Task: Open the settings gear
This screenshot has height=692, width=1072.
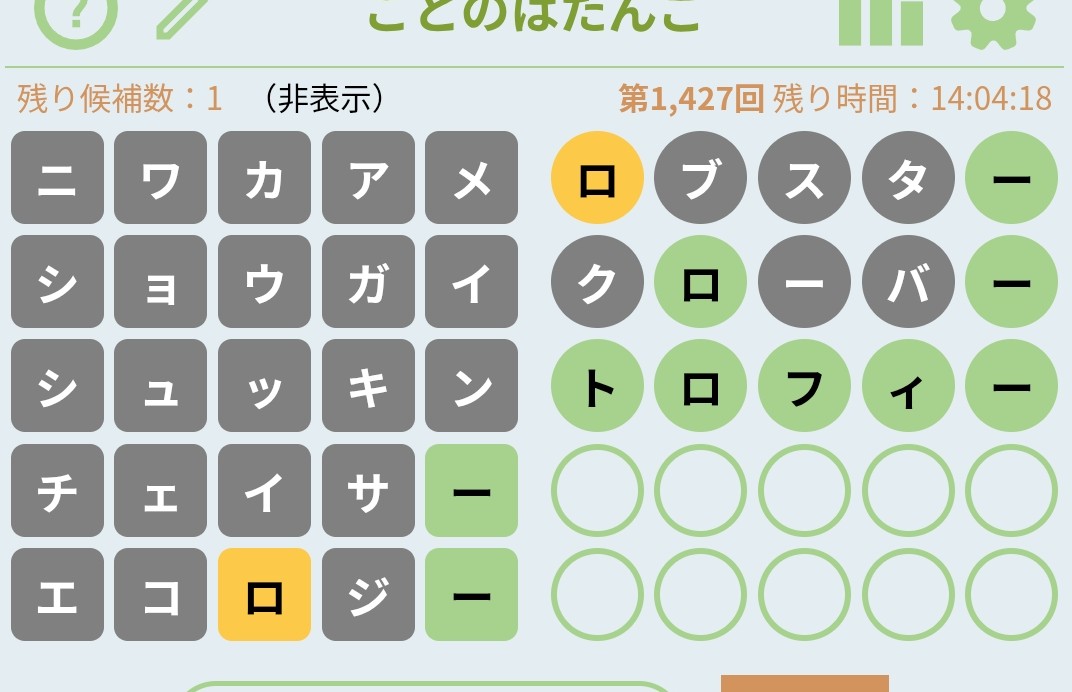Action: coord(992,16)
